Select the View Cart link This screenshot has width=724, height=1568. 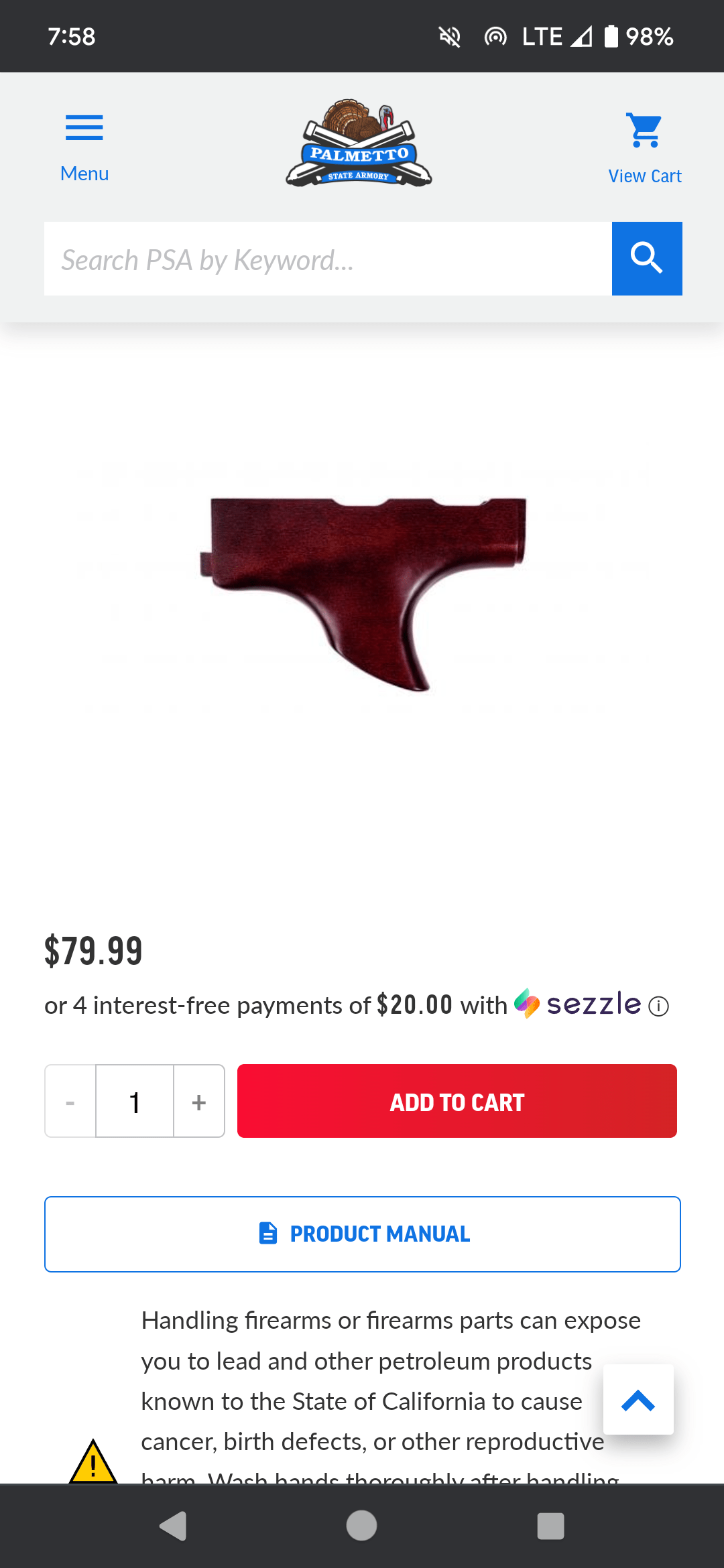point(644,175)
